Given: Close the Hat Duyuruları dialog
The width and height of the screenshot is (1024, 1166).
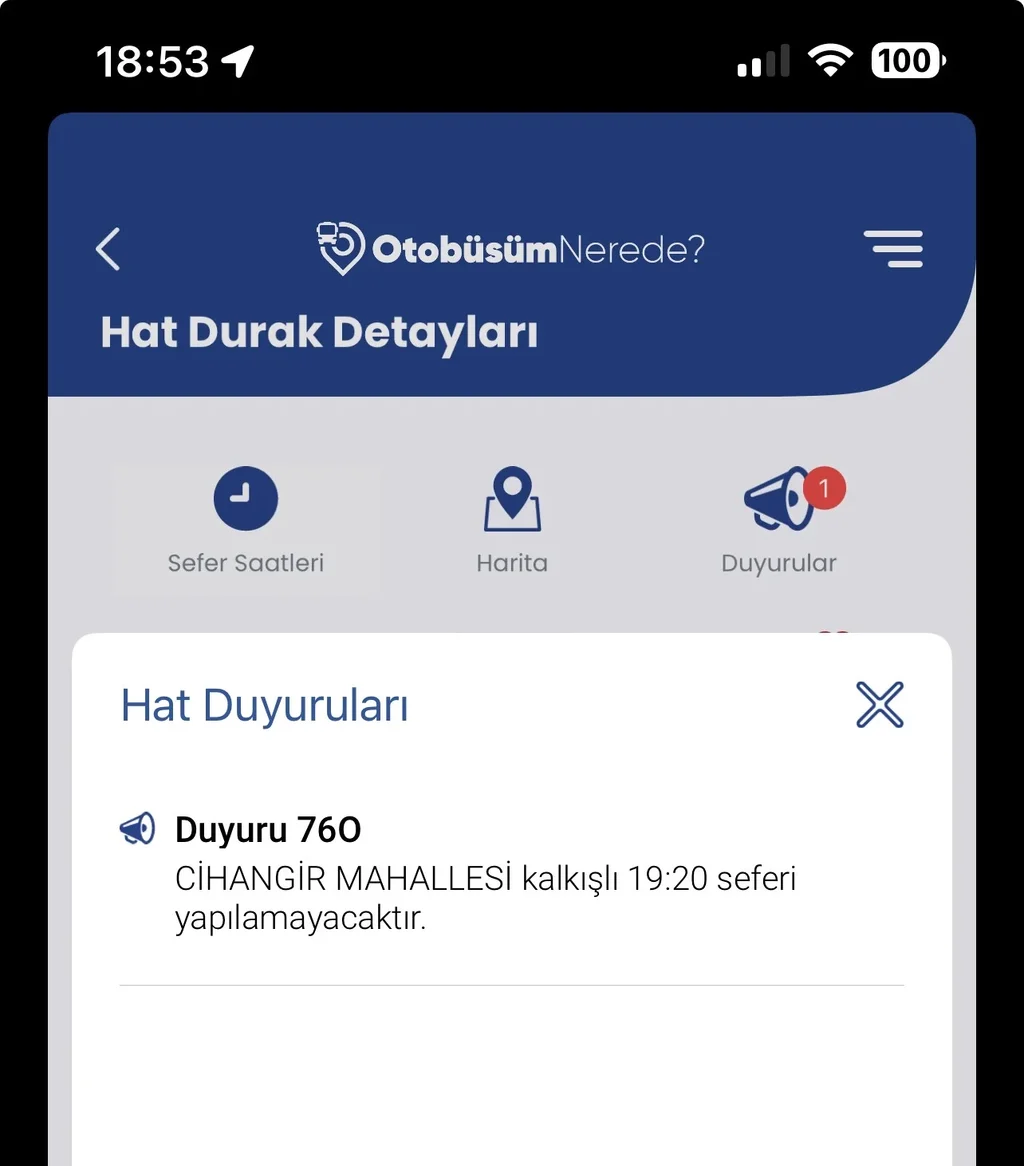Looking at the screenshot, I should pos(880,705).
